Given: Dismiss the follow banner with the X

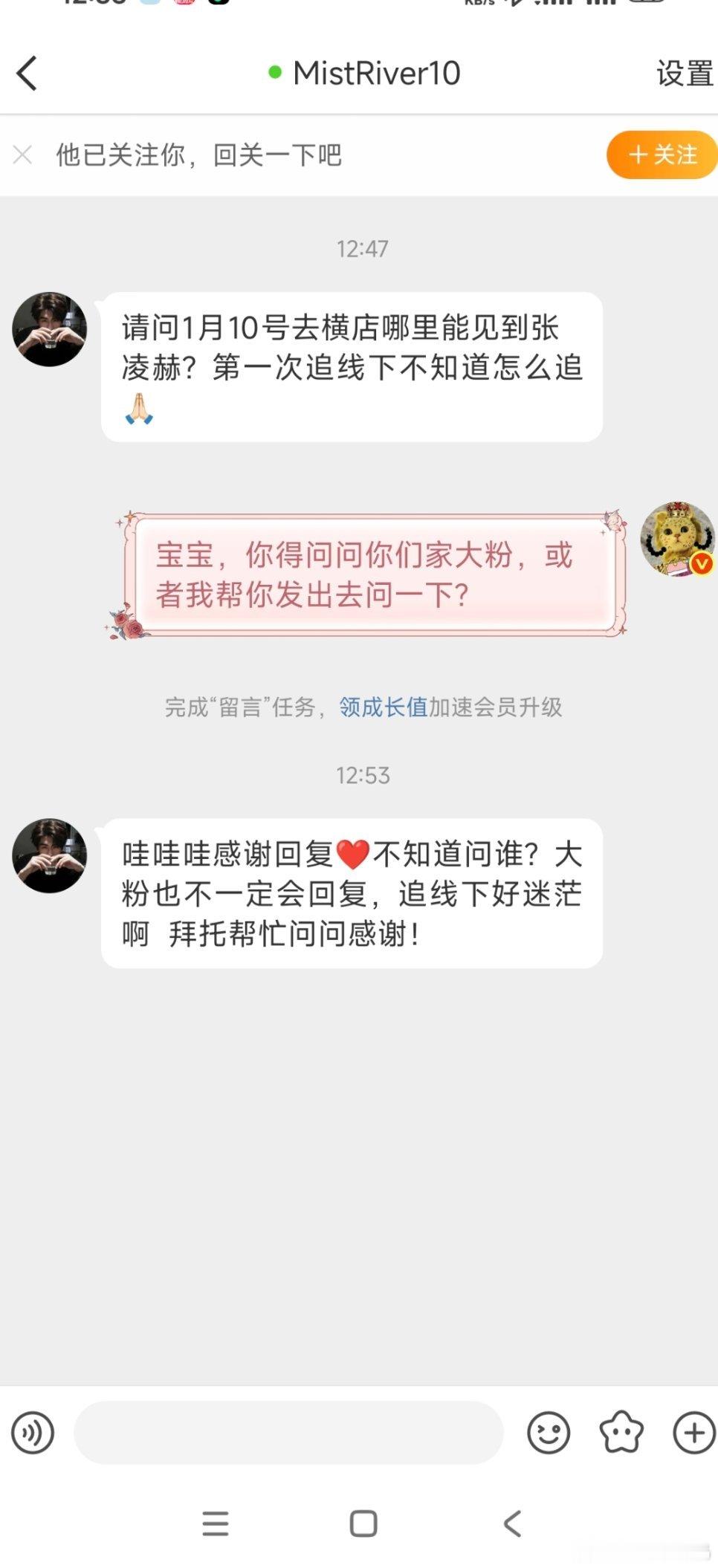Looking at the screenshot, I should 25,155.
